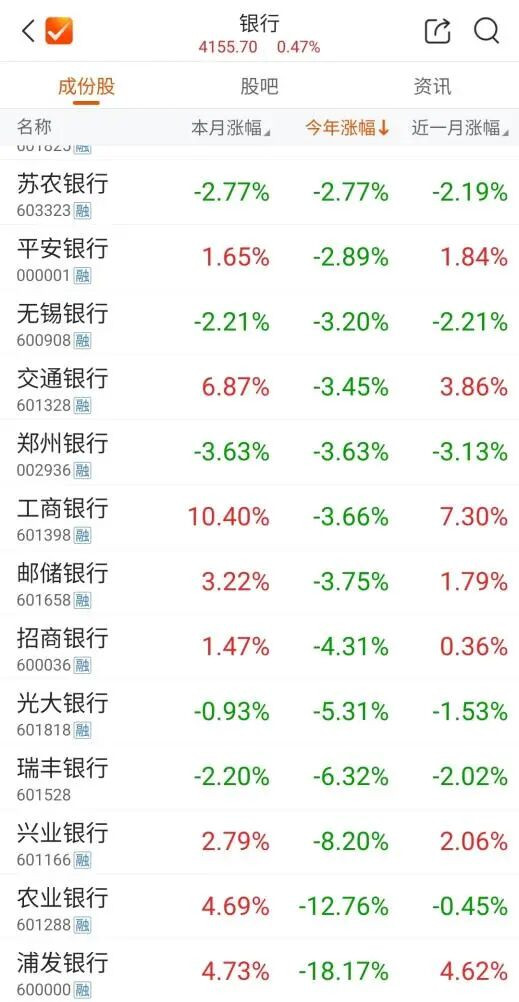The image size is (519, 1002).
Task: Open the 交通银行 stock row
Action: (x=260, y=387)
